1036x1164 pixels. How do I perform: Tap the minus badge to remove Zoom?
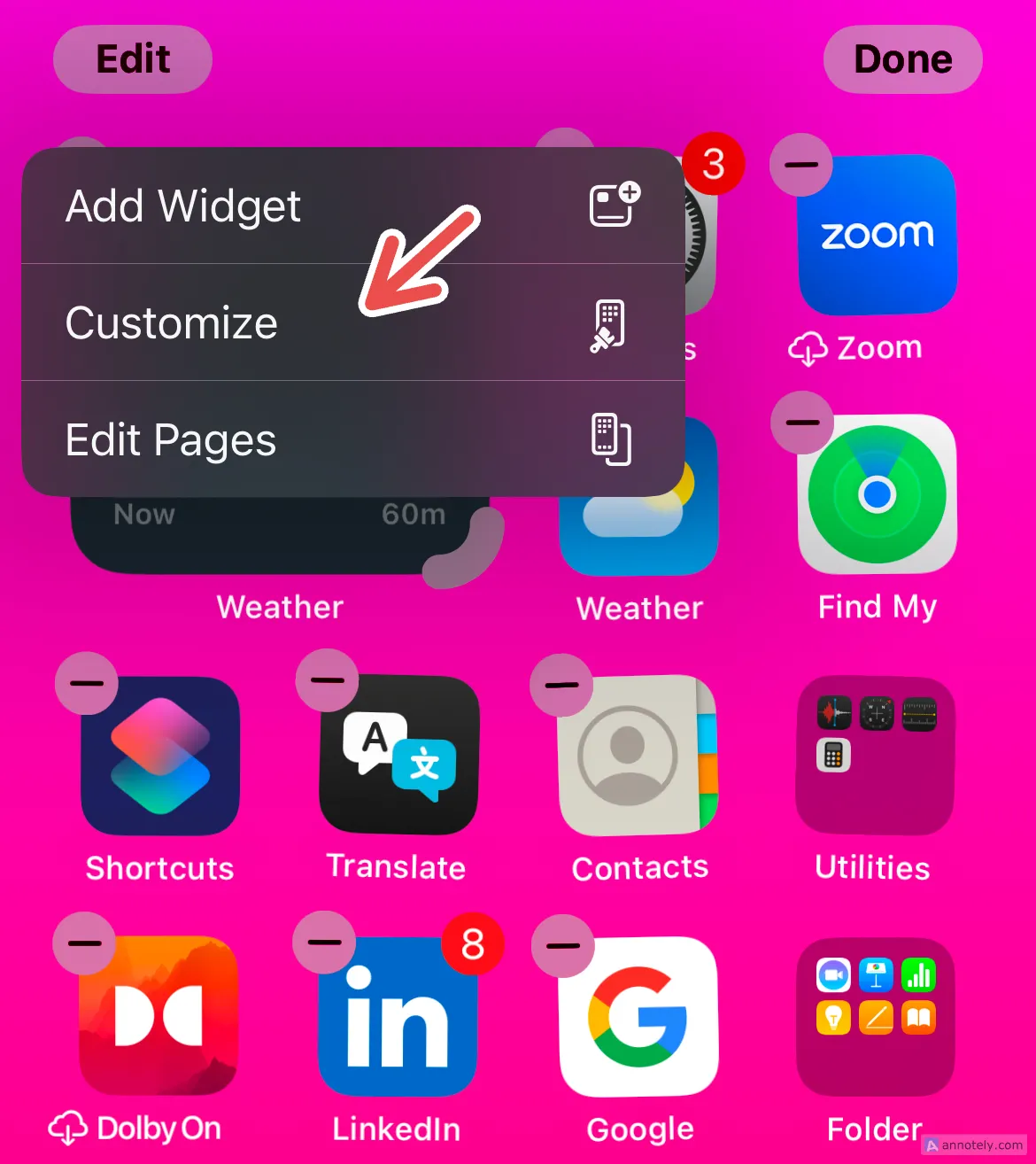pos(800,165)
